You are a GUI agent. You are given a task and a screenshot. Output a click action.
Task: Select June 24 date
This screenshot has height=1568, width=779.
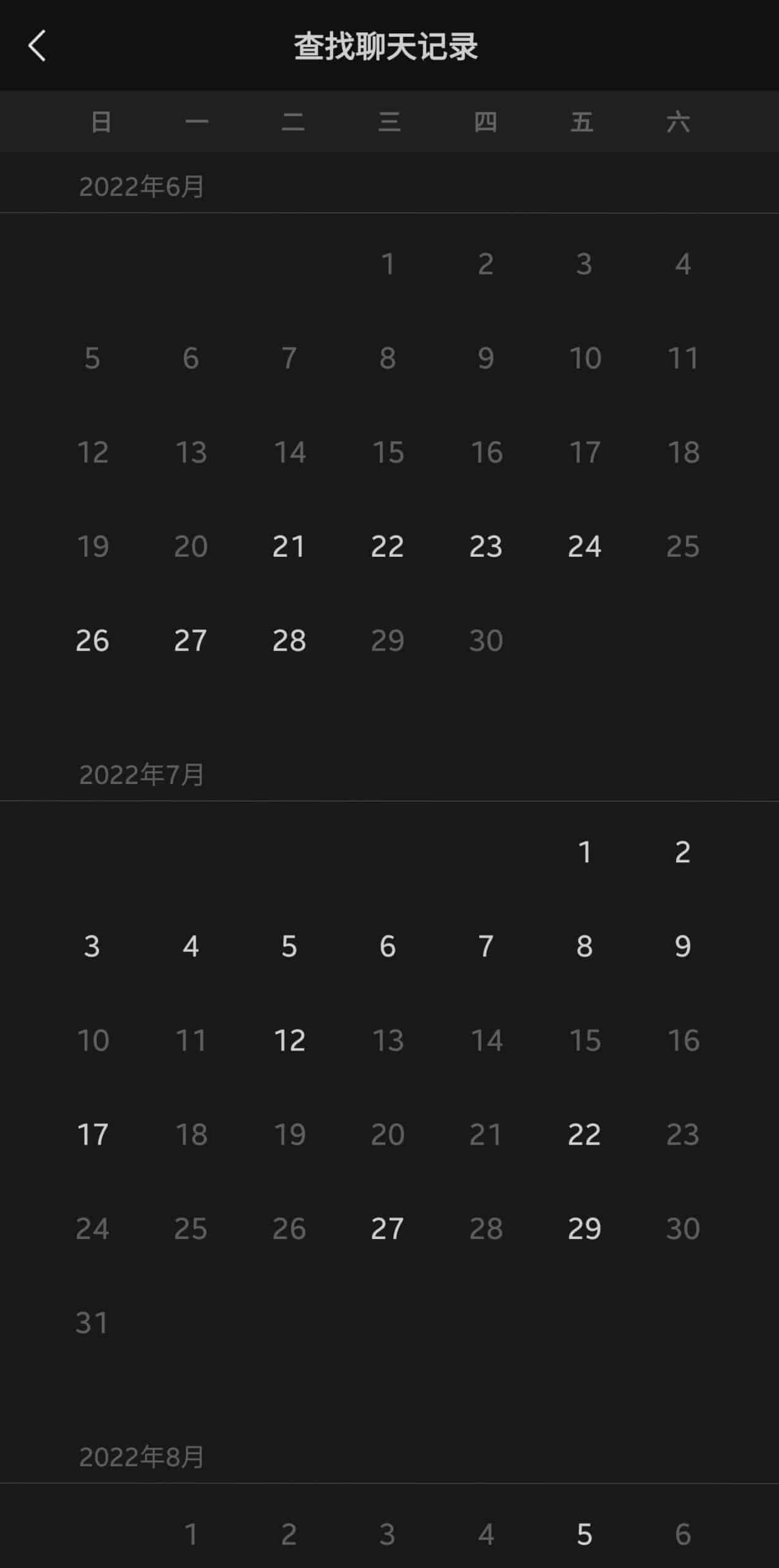pos(585,546)
